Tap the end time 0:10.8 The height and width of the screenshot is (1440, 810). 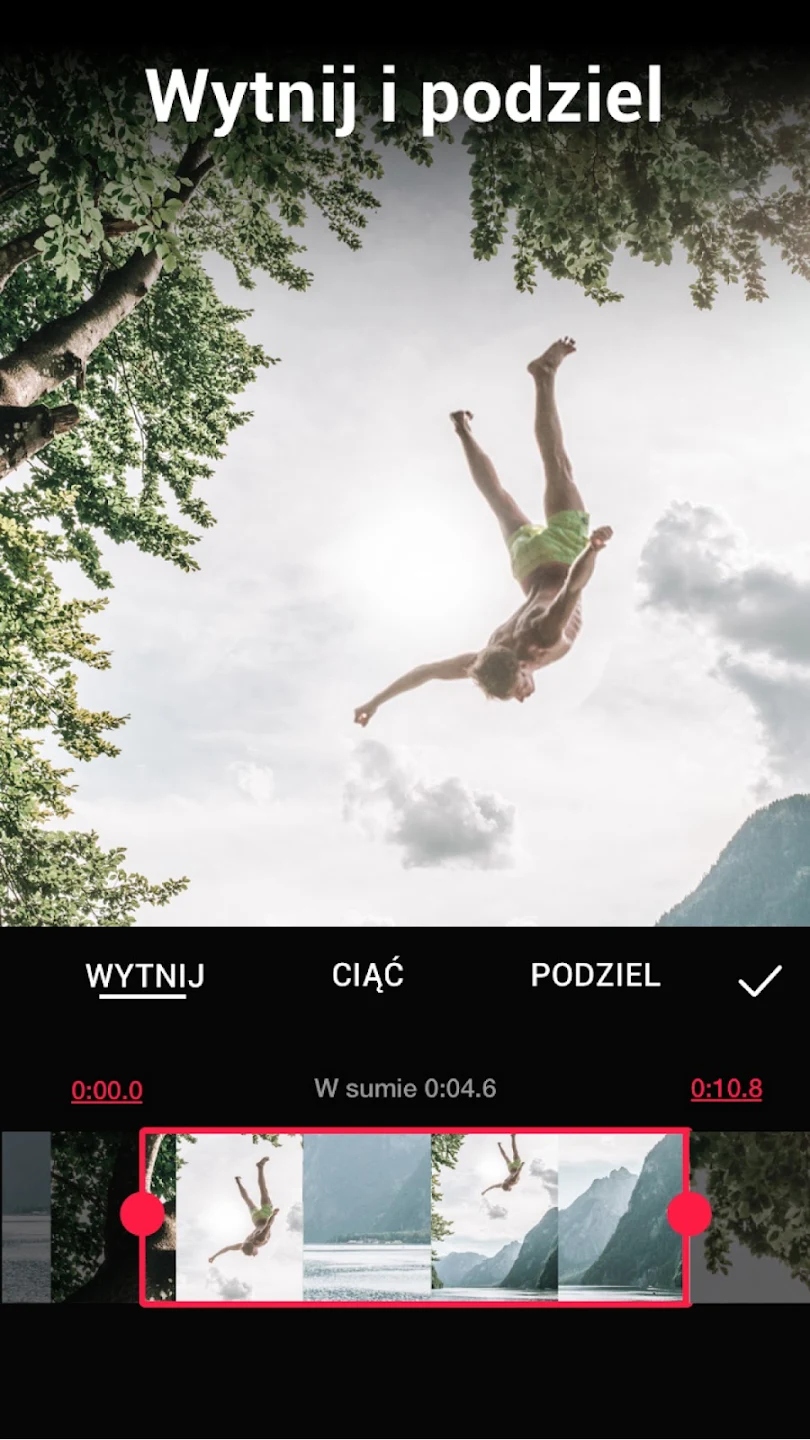(x=726, y=1089)
